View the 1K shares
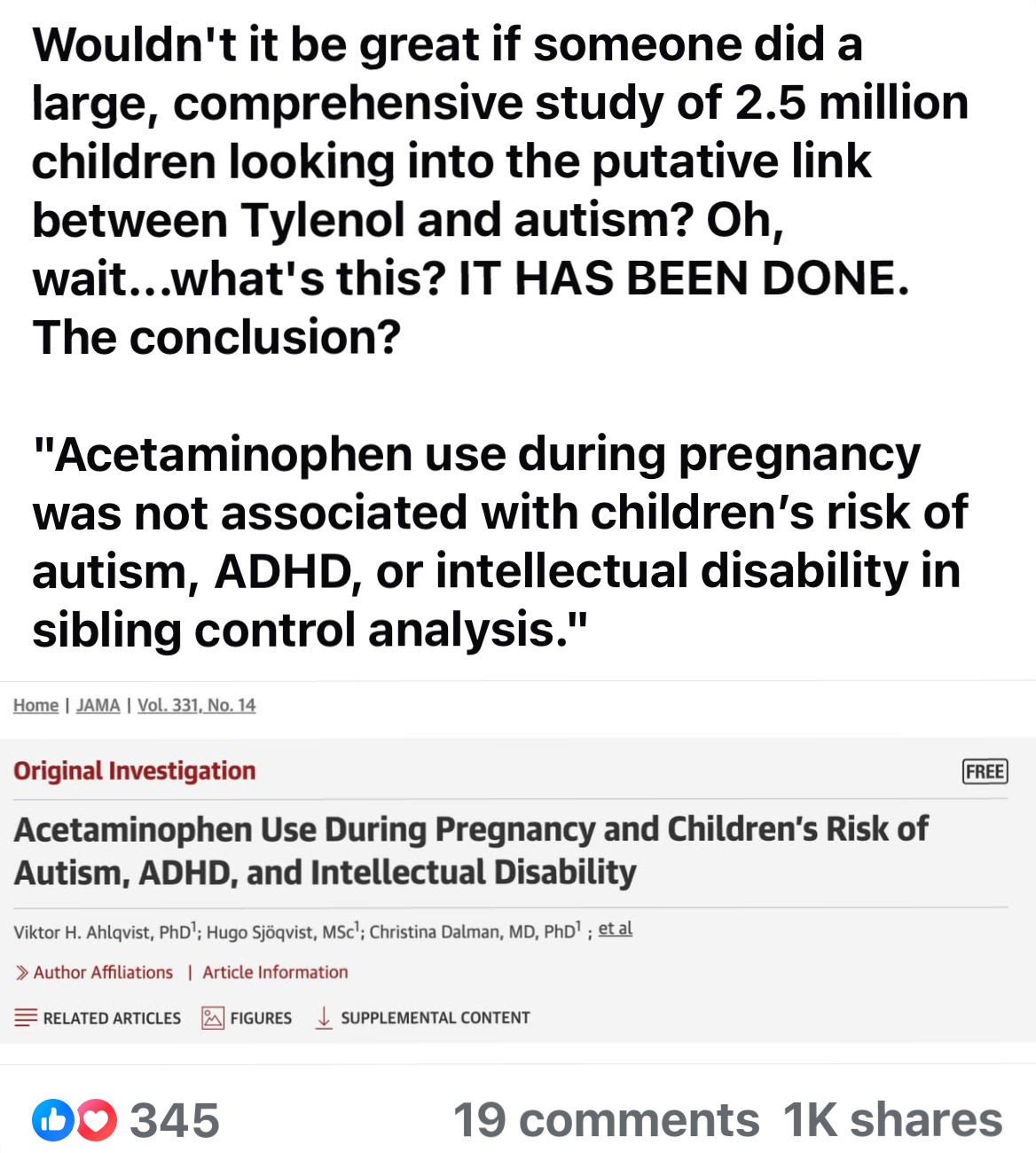The image size is (1036, 1153). [892, 1120]
